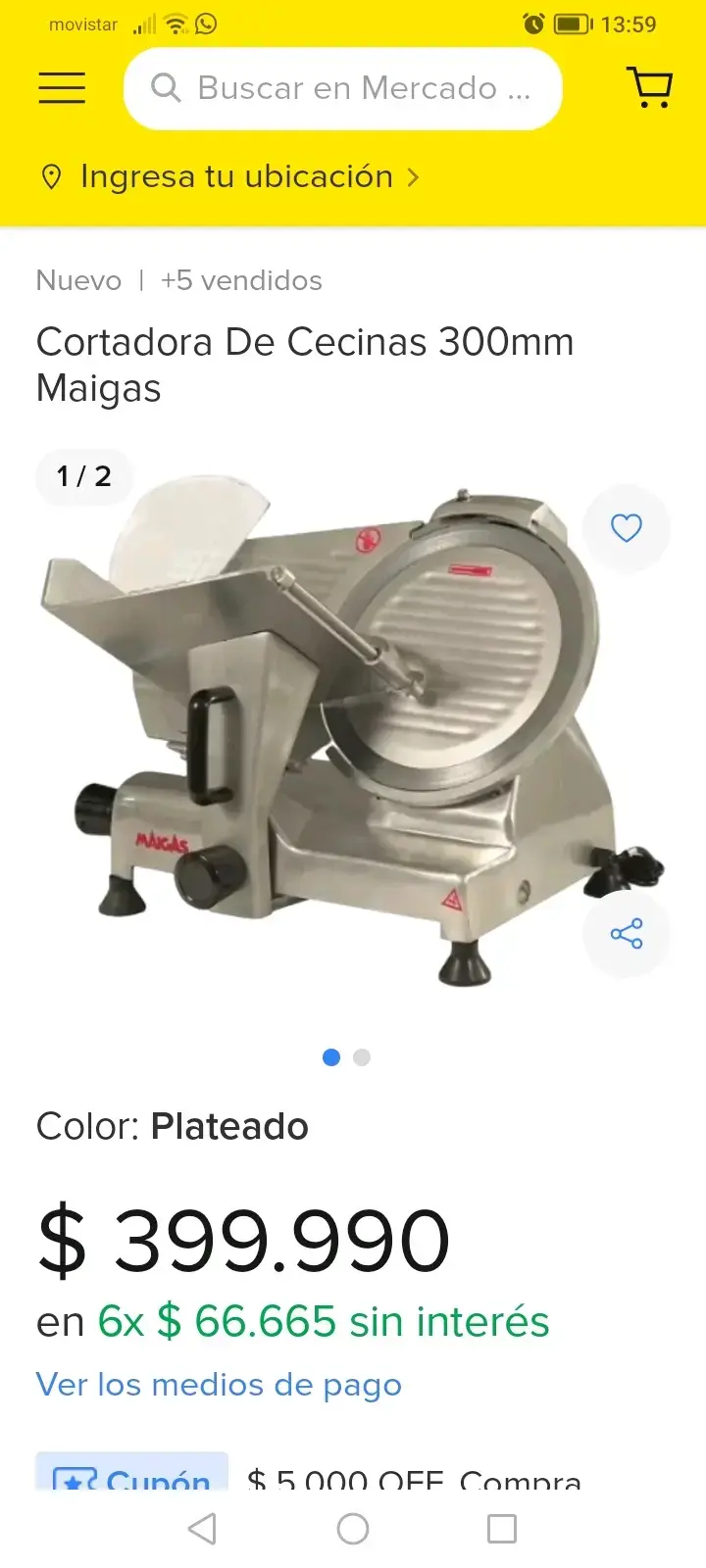706x1568 pixels.
Task: Open the hamburger menu
Action: point(62,88)
